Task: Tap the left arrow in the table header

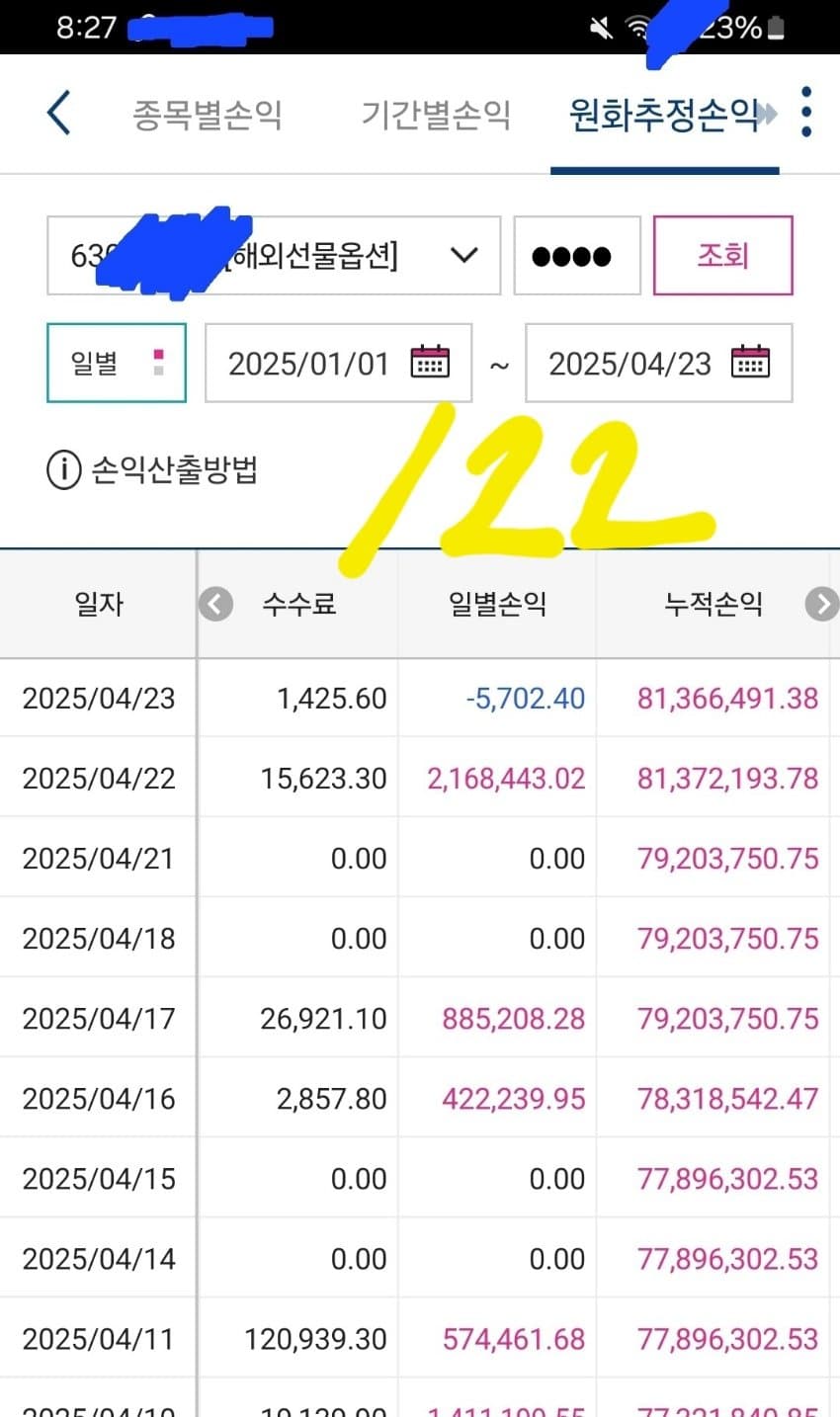Action: tap(215, 604)
